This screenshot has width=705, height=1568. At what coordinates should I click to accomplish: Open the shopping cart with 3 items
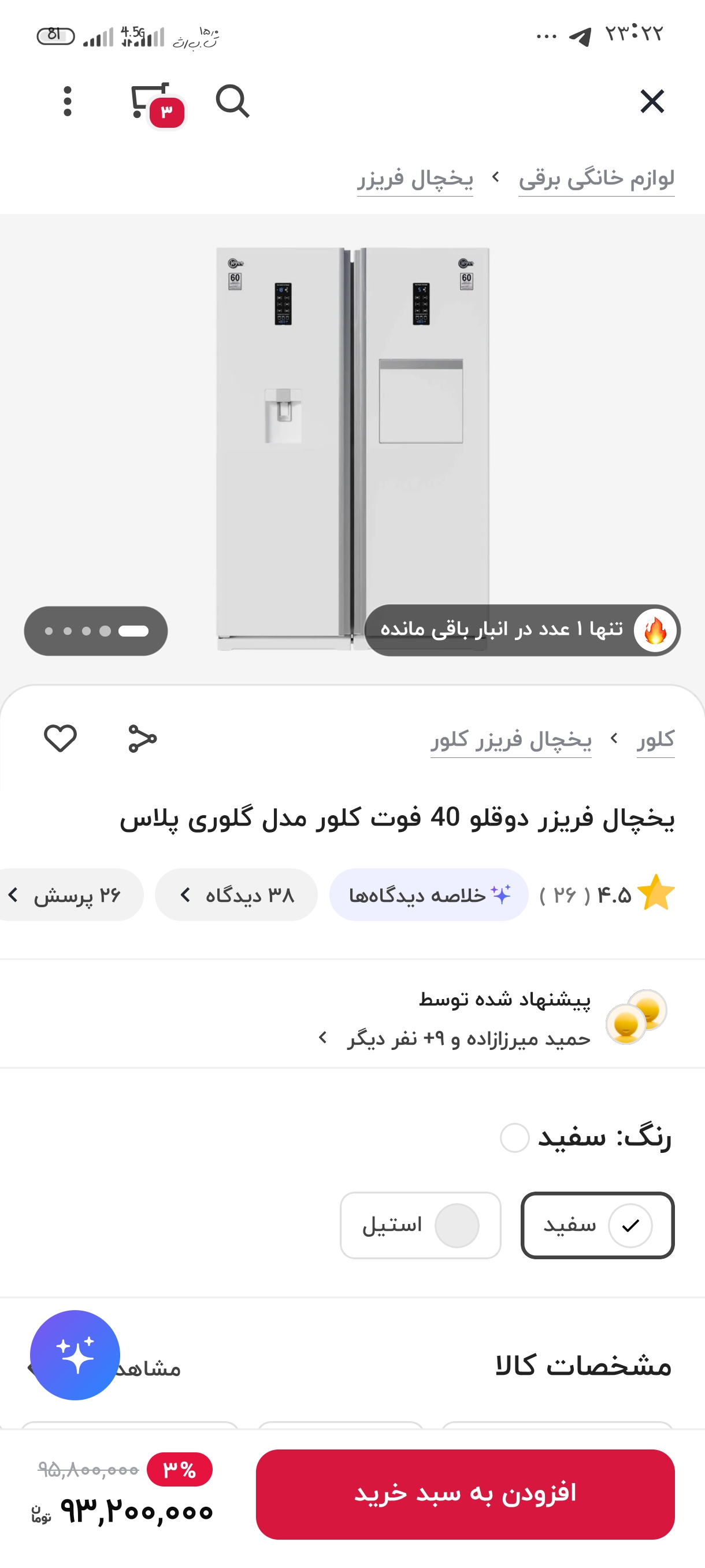(151, 102)
